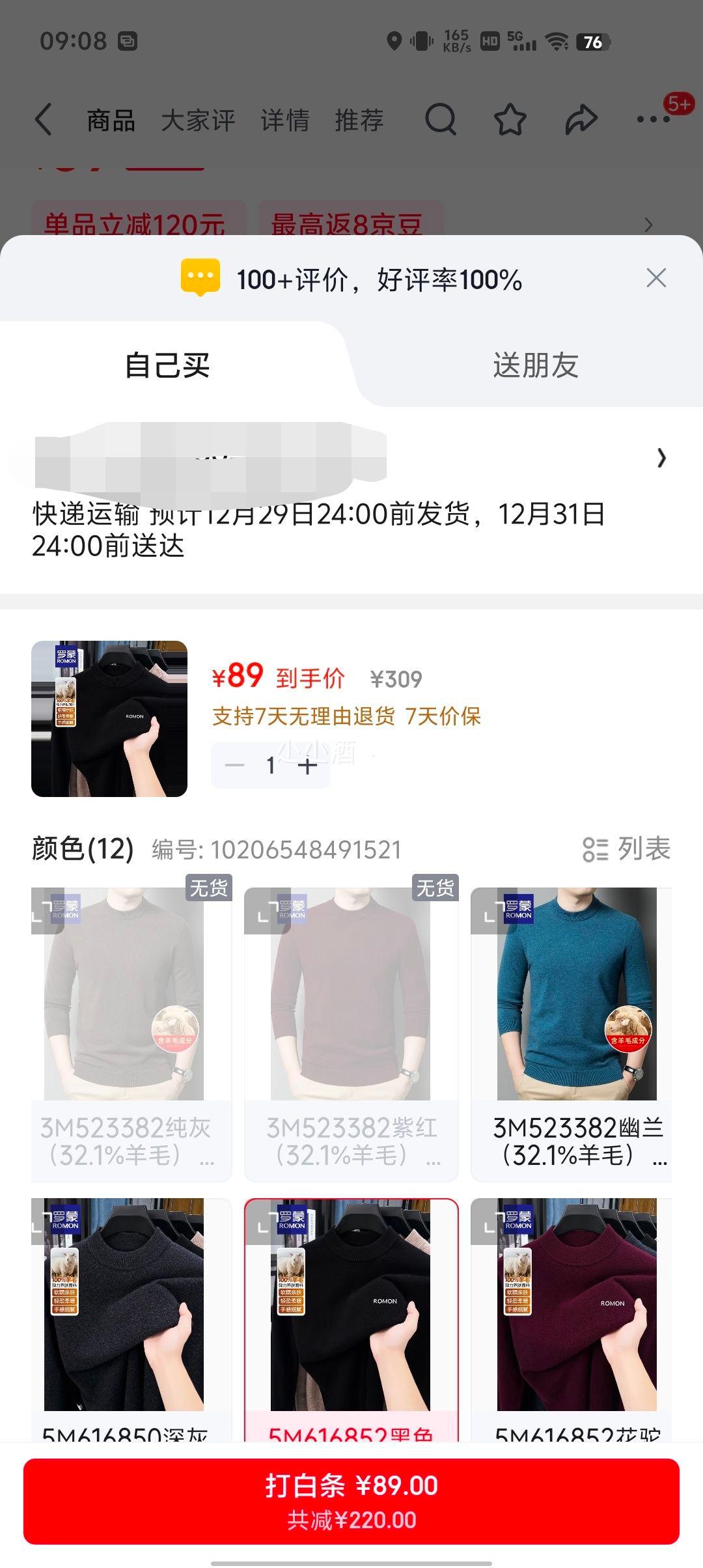Increase quantity with the plus stepper
Screen dimensions: 703x1568
pos(307,767)
